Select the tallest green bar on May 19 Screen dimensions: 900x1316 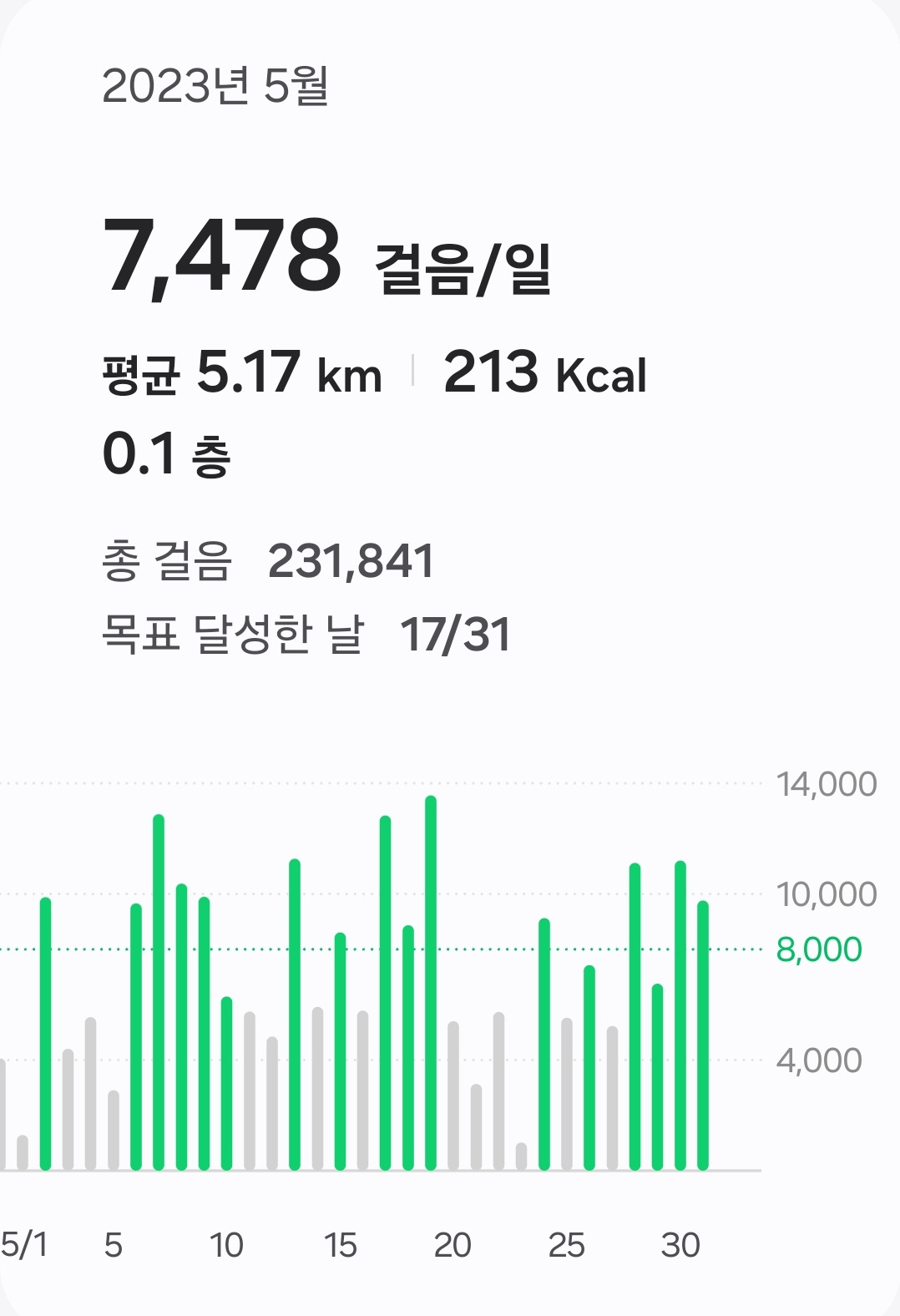point(431,983)
